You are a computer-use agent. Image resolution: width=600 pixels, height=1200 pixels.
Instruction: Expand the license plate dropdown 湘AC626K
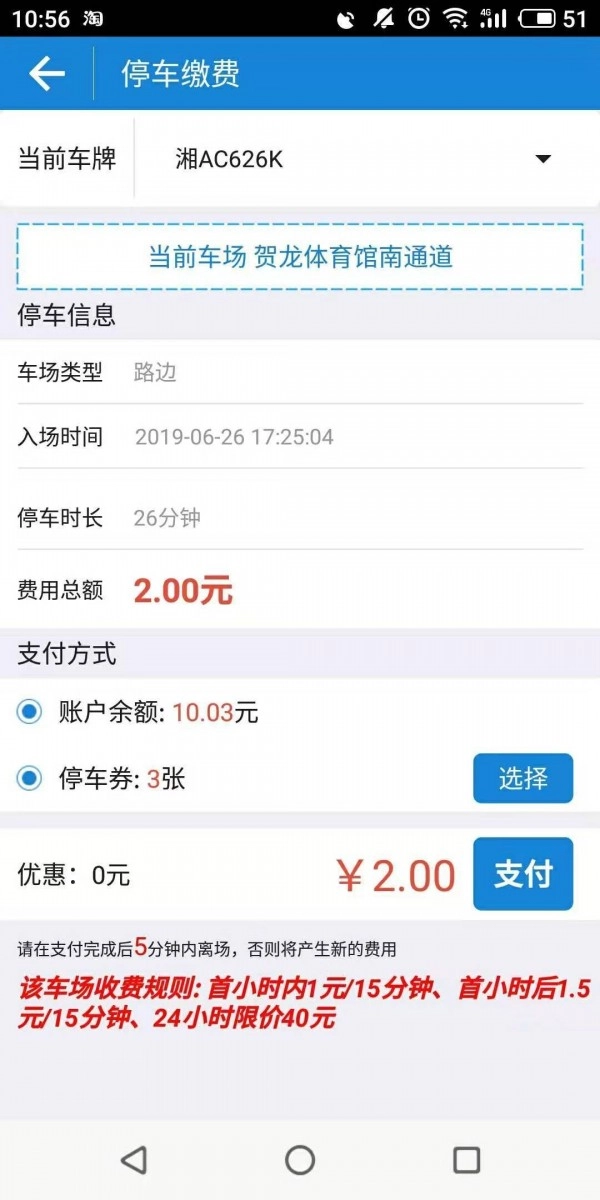click(543, 159)
